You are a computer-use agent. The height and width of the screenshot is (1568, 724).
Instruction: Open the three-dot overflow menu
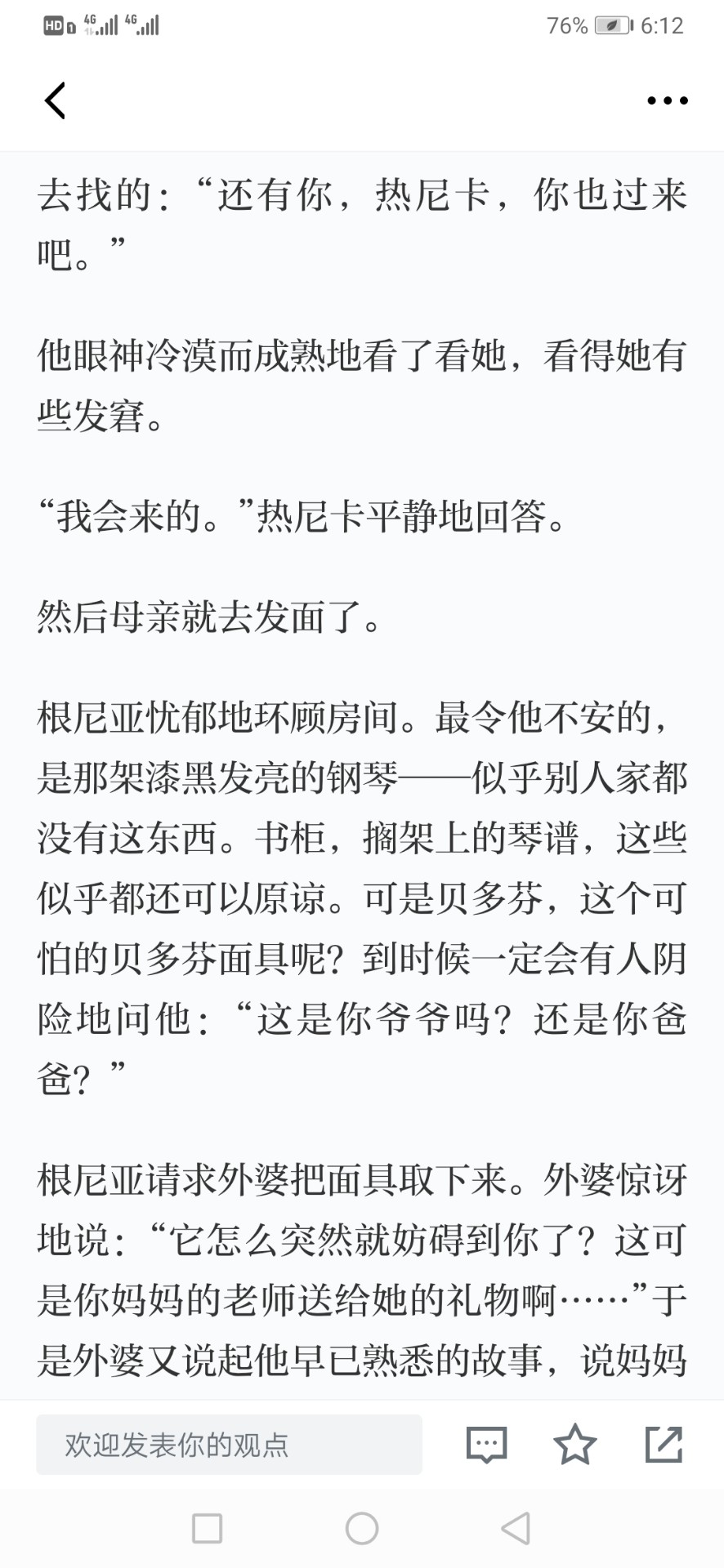pyautogui.click(x=667, y=100)
